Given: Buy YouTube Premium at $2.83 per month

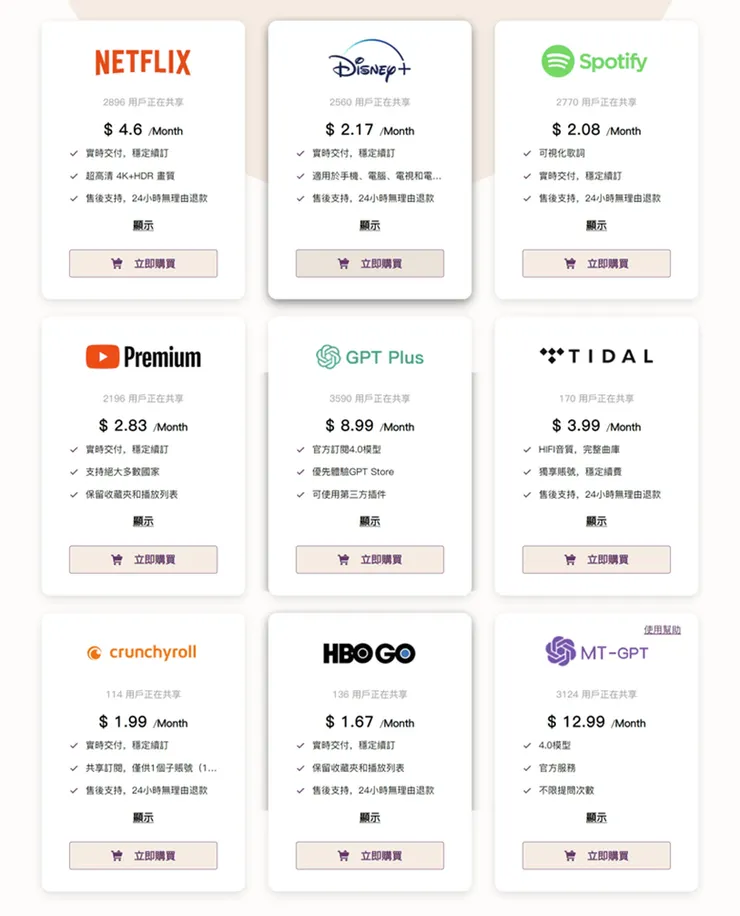Looking at the screenshot, I should point(143,560).
